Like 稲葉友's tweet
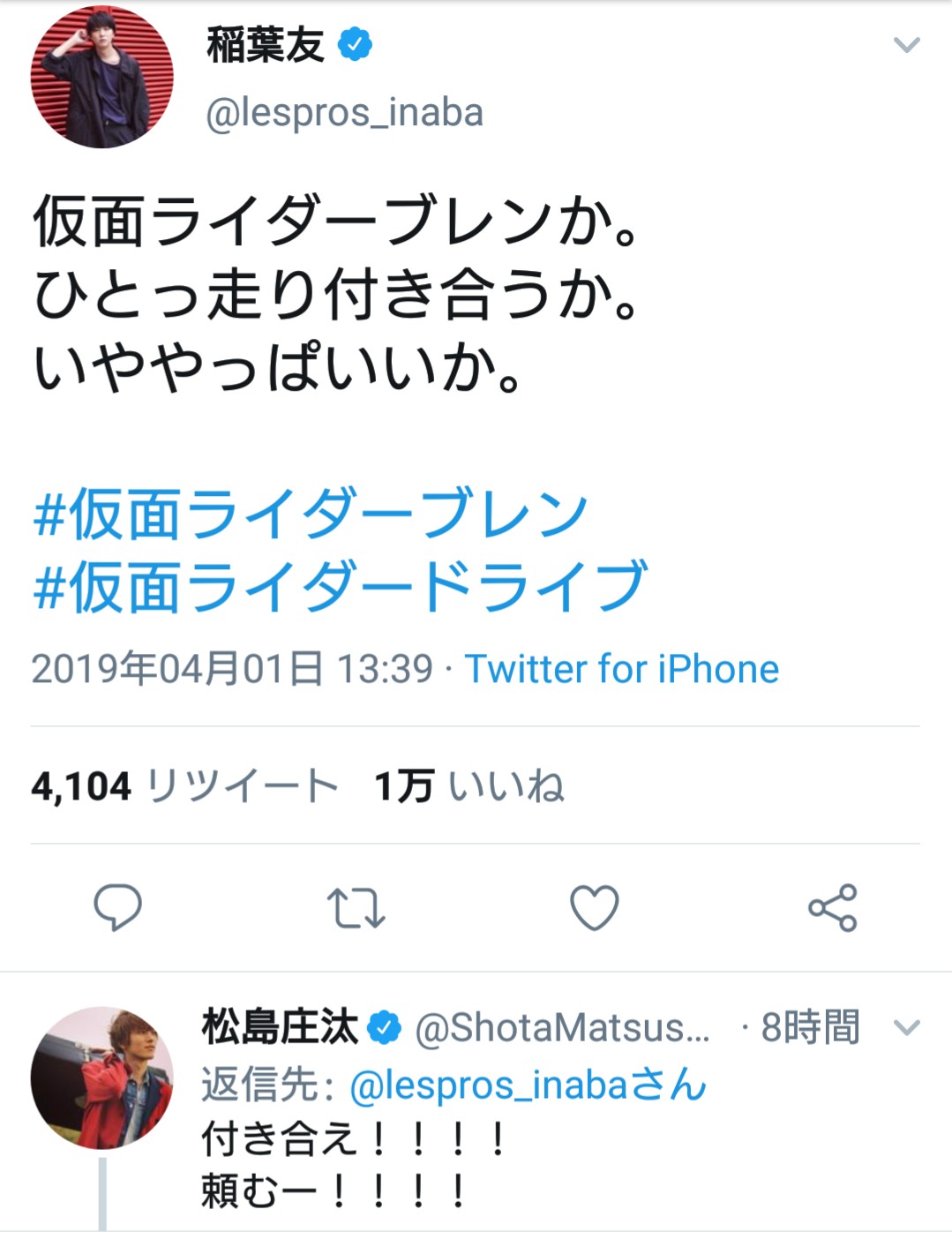The height and width of the screenshot is (1247, 952). coord(594,907)
